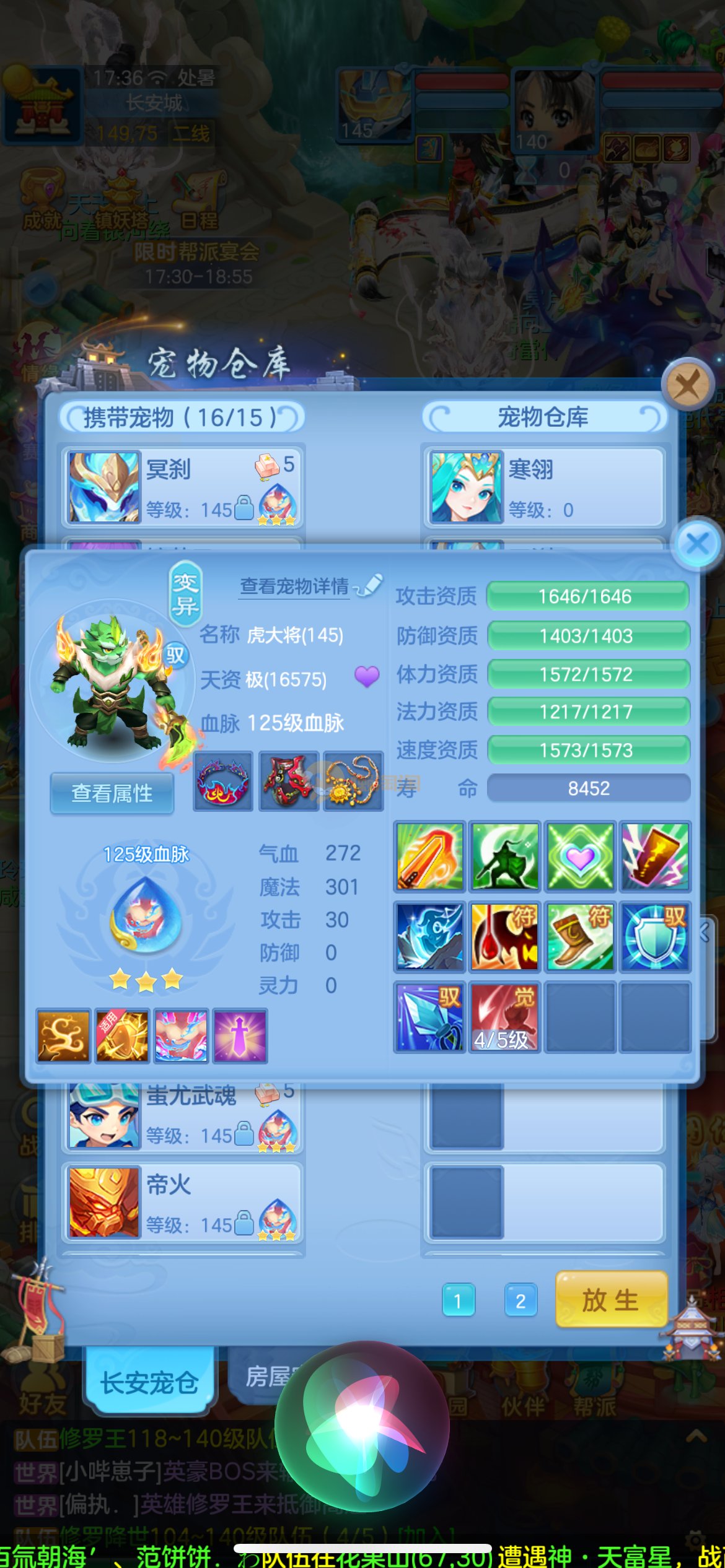Tap the 放生 release button
Image resolution: width=725 pixels, height=1568 pixels.
611,1299
